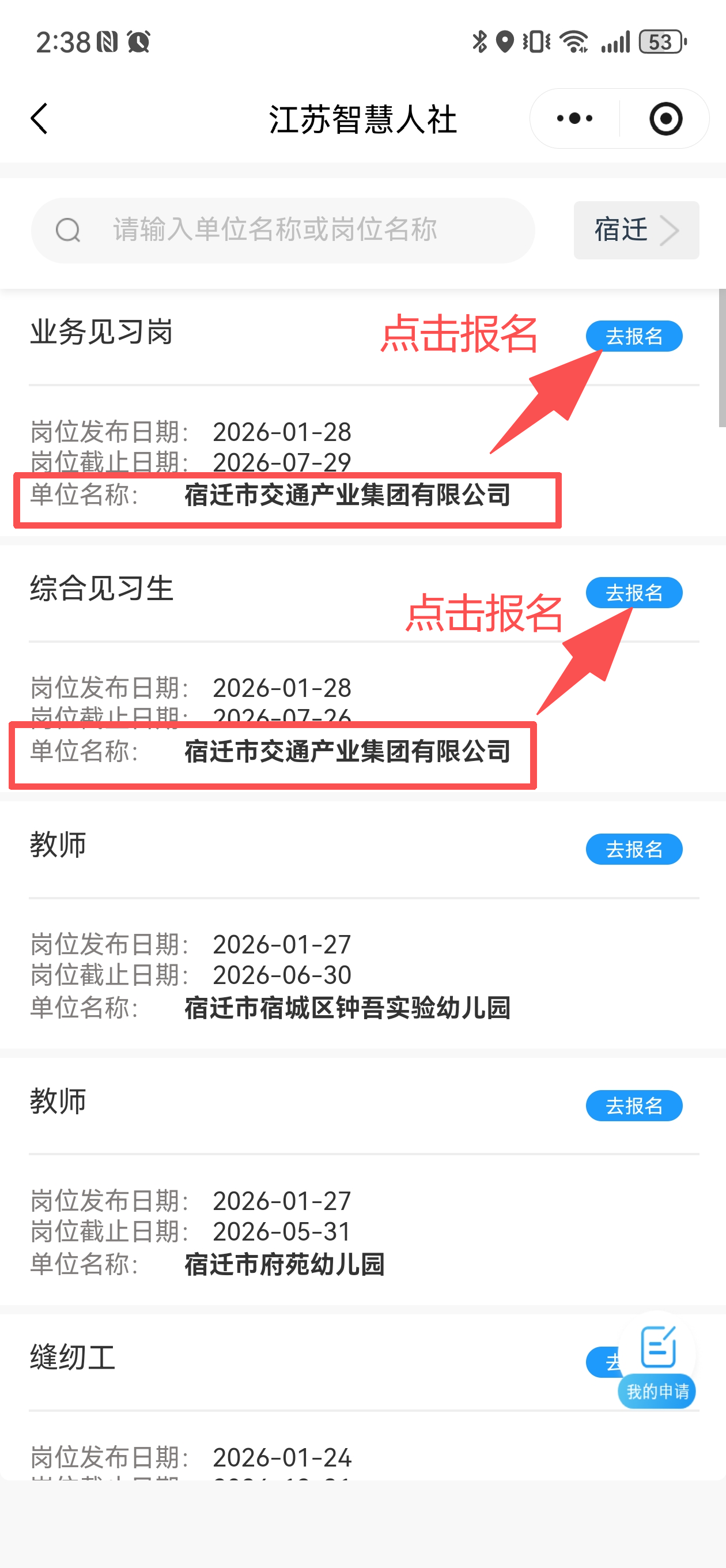Focus the 单位名称或岗位名称 search box

point(283,230)
